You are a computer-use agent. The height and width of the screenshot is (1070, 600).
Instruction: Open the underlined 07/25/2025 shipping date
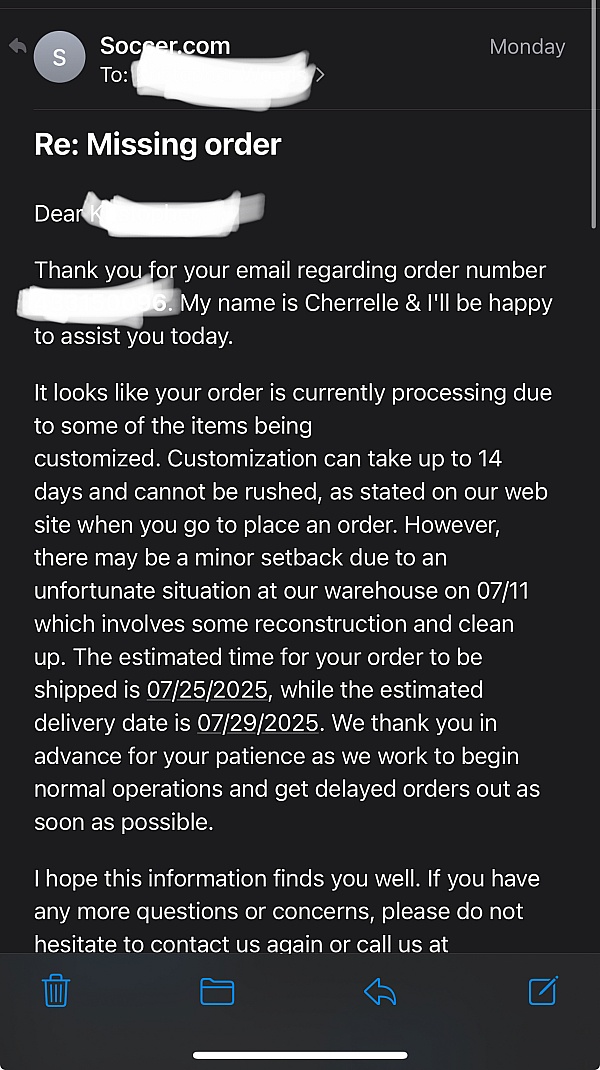point(207,690)
